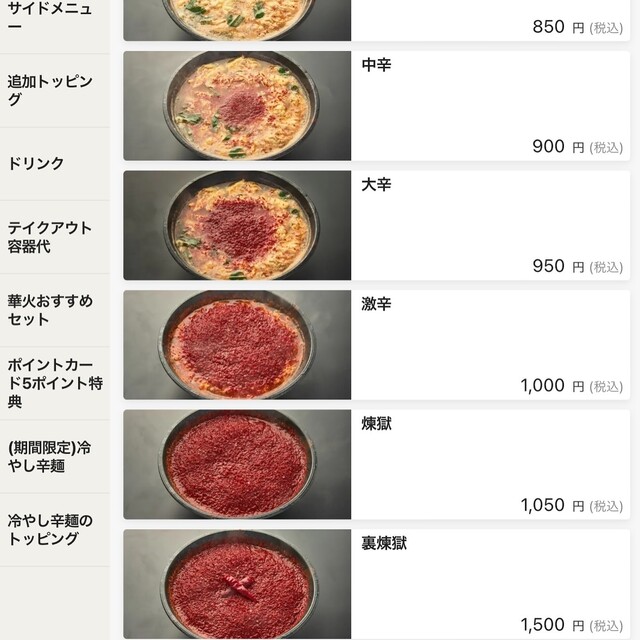This screenshot has width=640, height=640.
Task: Tap the 煉獄 1,050円 item
Action: click(x=376, y=464)
